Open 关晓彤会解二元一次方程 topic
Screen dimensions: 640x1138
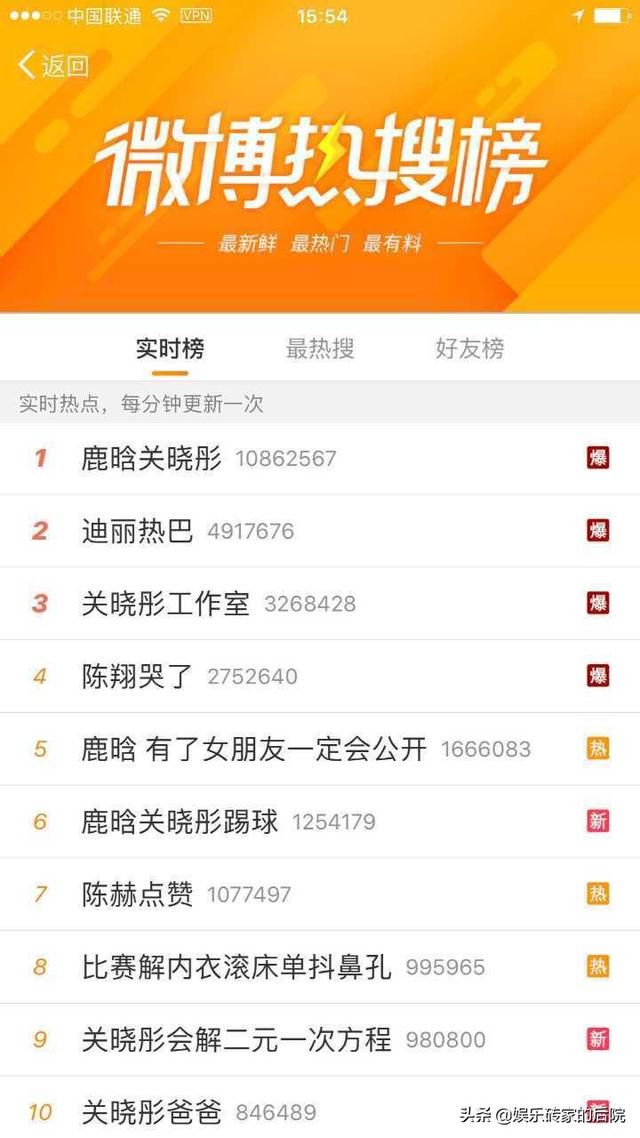(x=236, y=1039)
